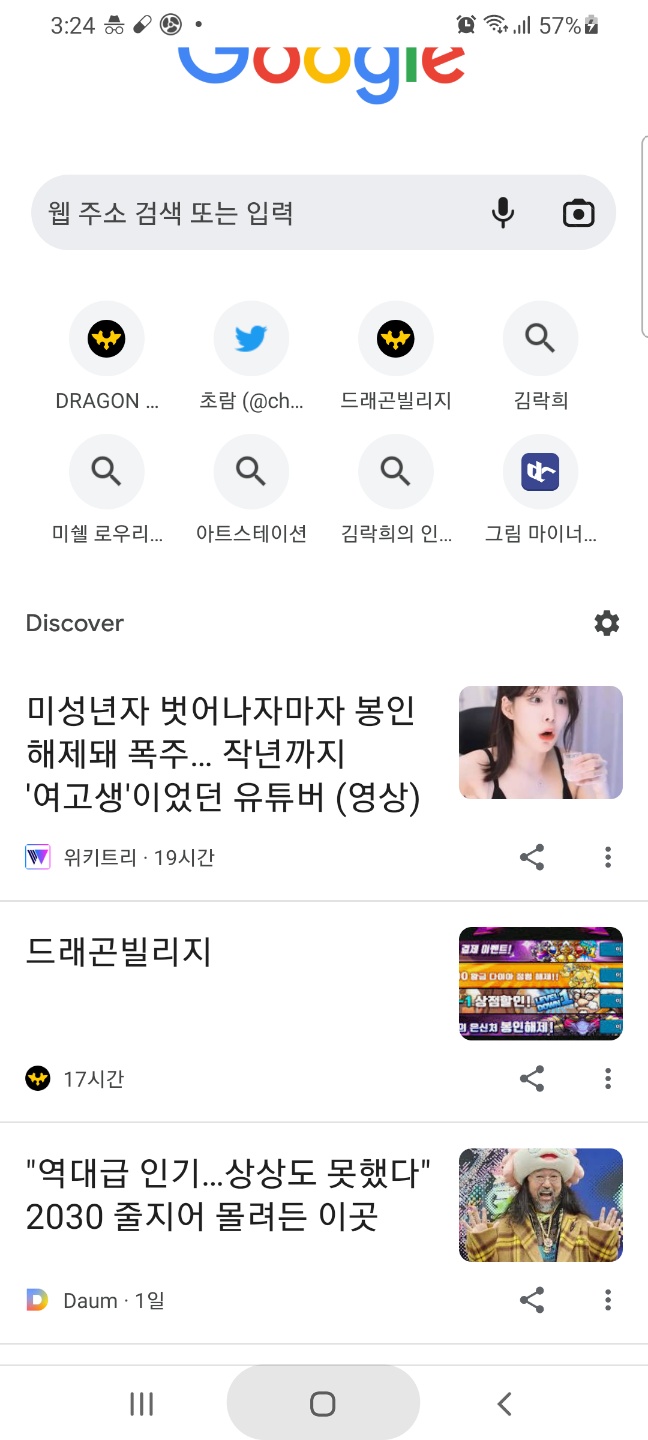Open the 드래곤빌리지 shortcut tile

396,340
